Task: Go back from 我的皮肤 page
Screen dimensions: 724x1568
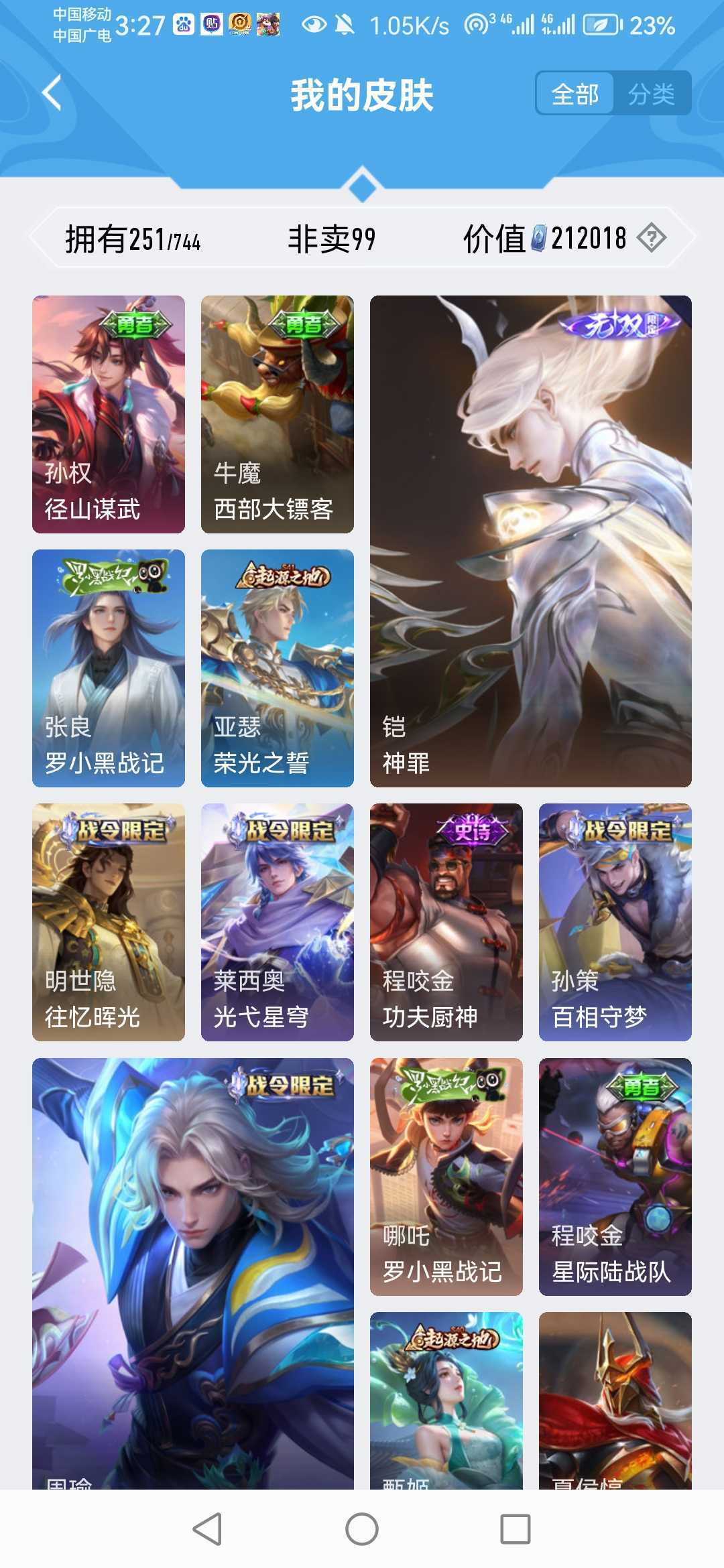Action: 52,93
